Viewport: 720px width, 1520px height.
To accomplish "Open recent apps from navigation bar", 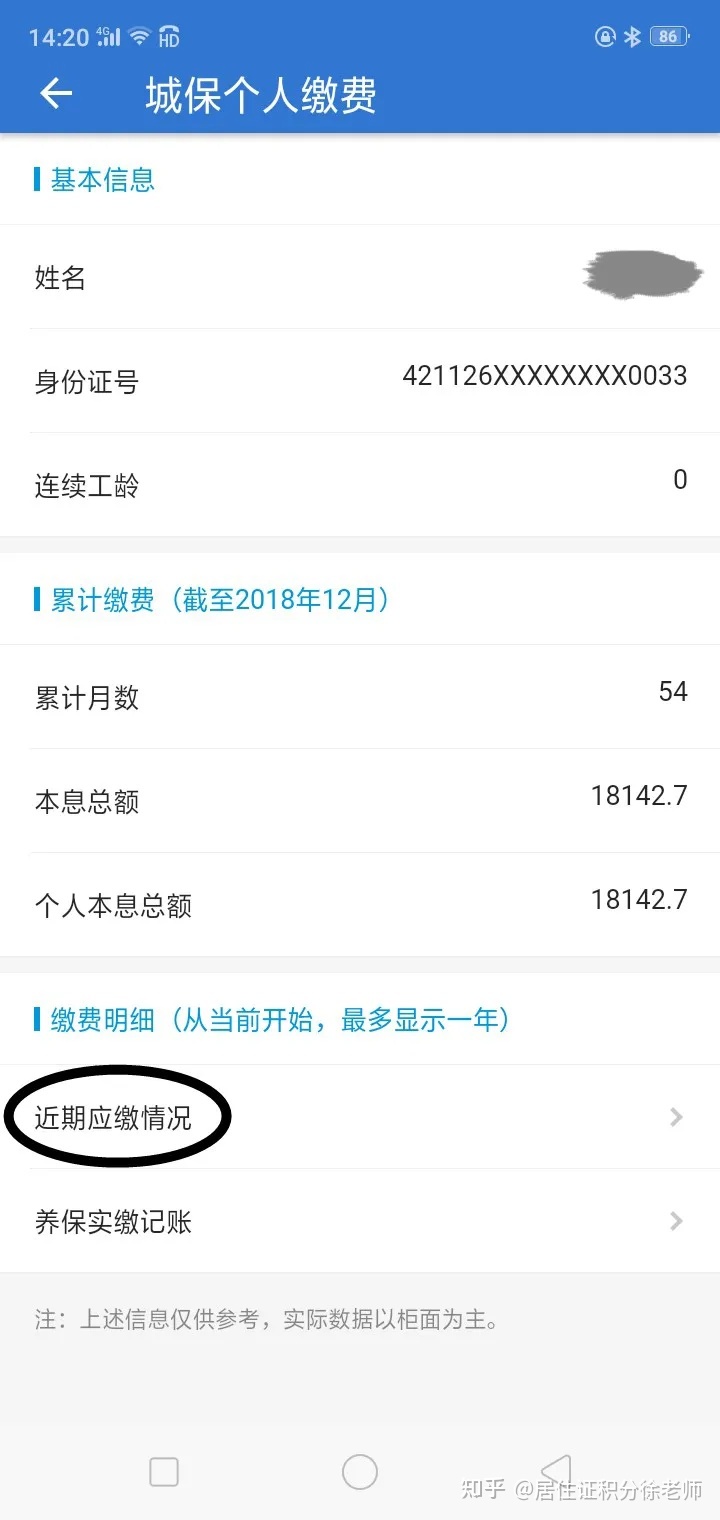I will (x=164, y=1471).
